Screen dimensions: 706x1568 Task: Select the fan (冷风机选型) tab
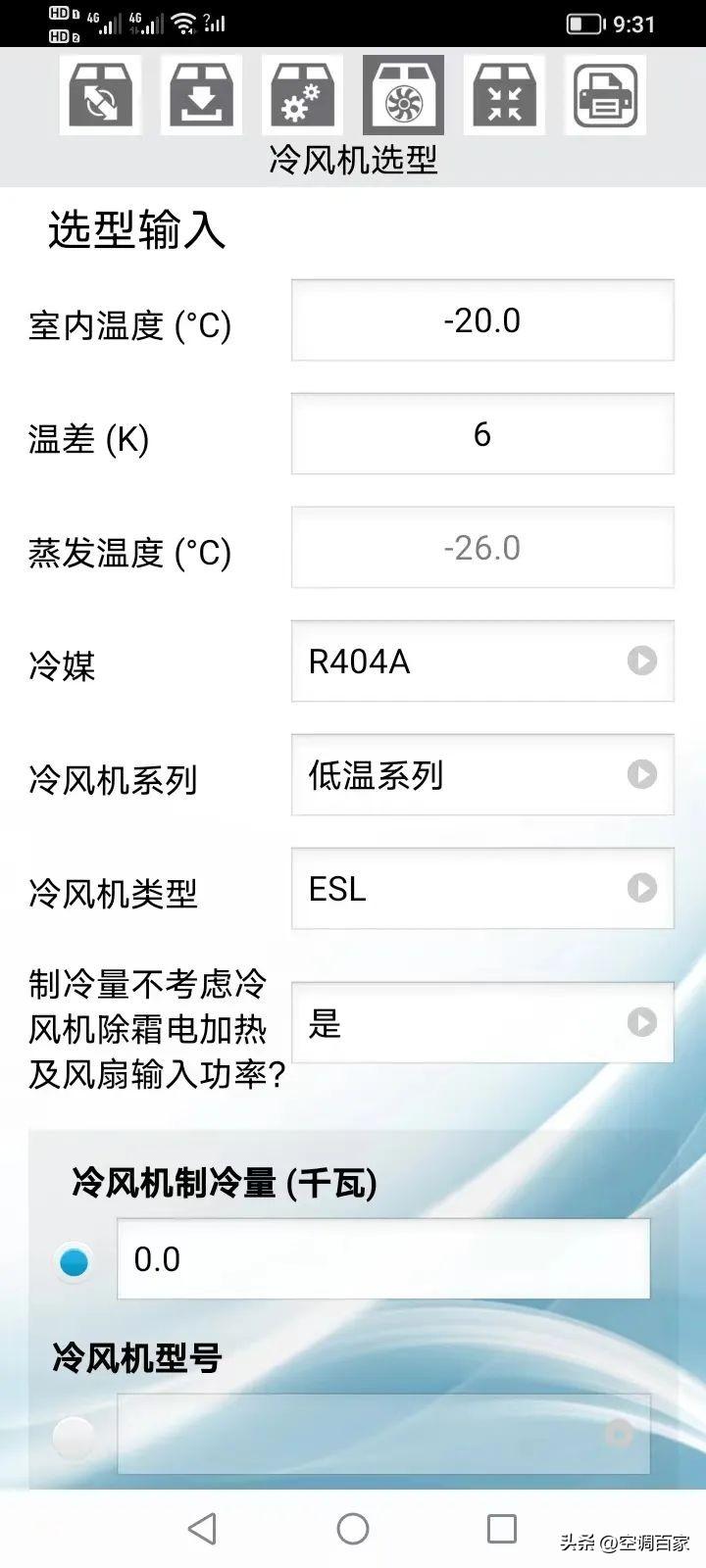click(x=403, y=95)
